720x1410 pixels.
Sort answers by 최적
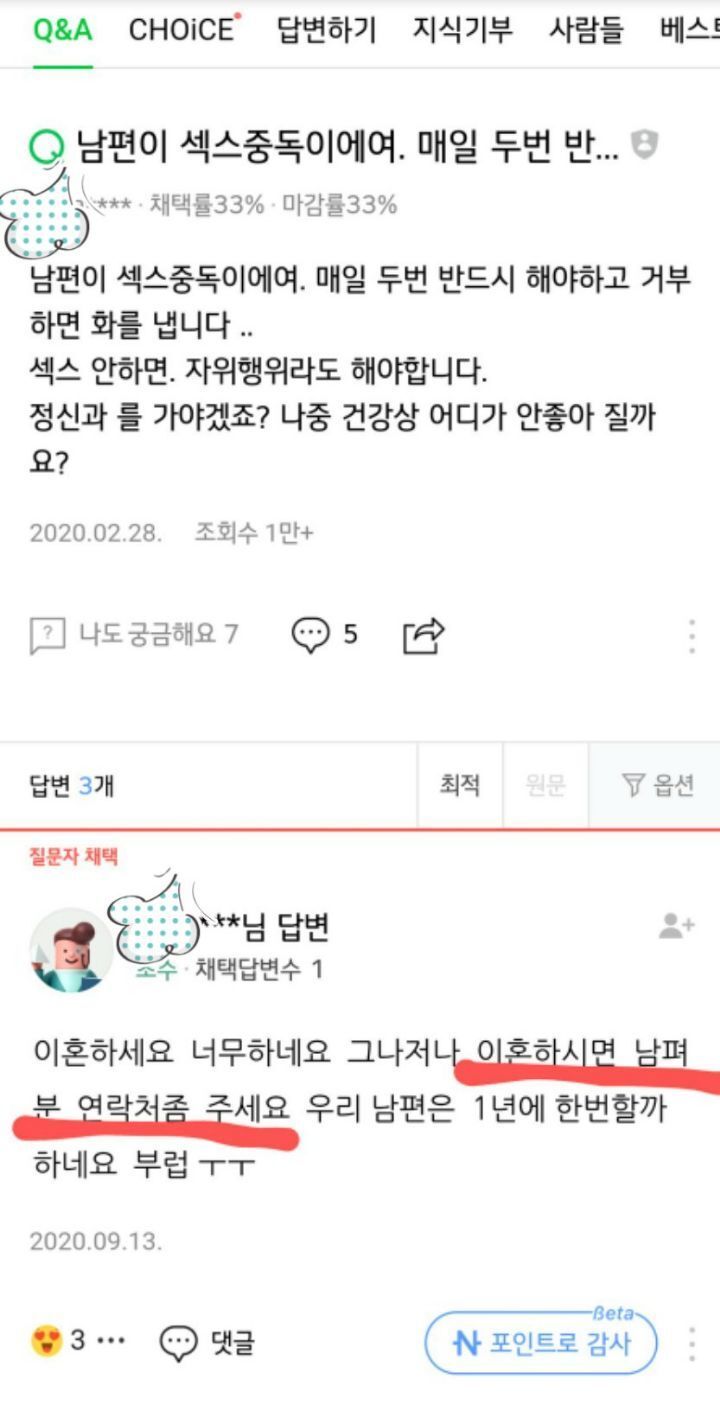click(x=459, y=786)
